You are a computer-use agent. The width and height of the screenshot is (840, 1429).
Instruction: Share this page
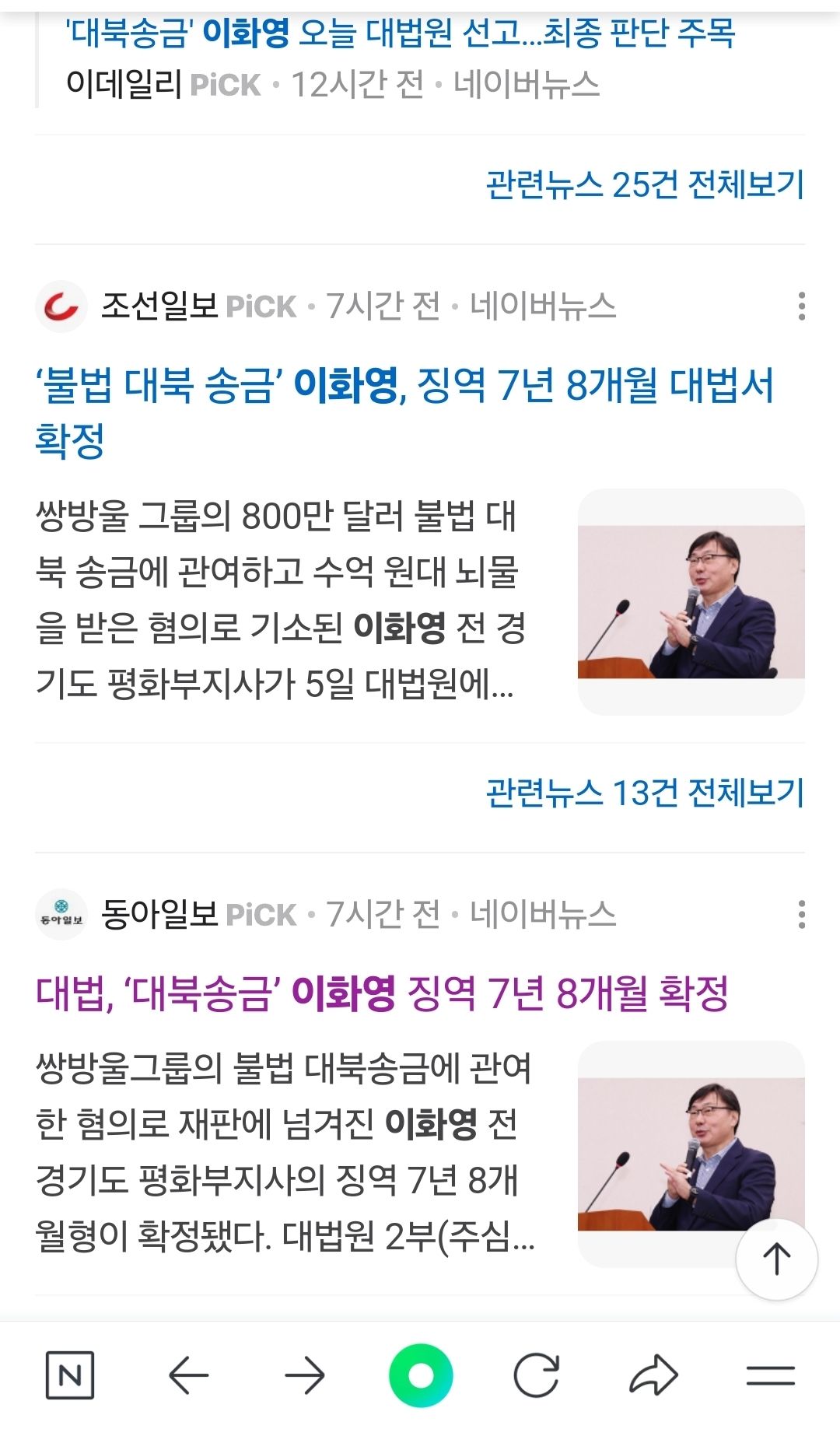pyautogui.click(x=653, y=1375)
